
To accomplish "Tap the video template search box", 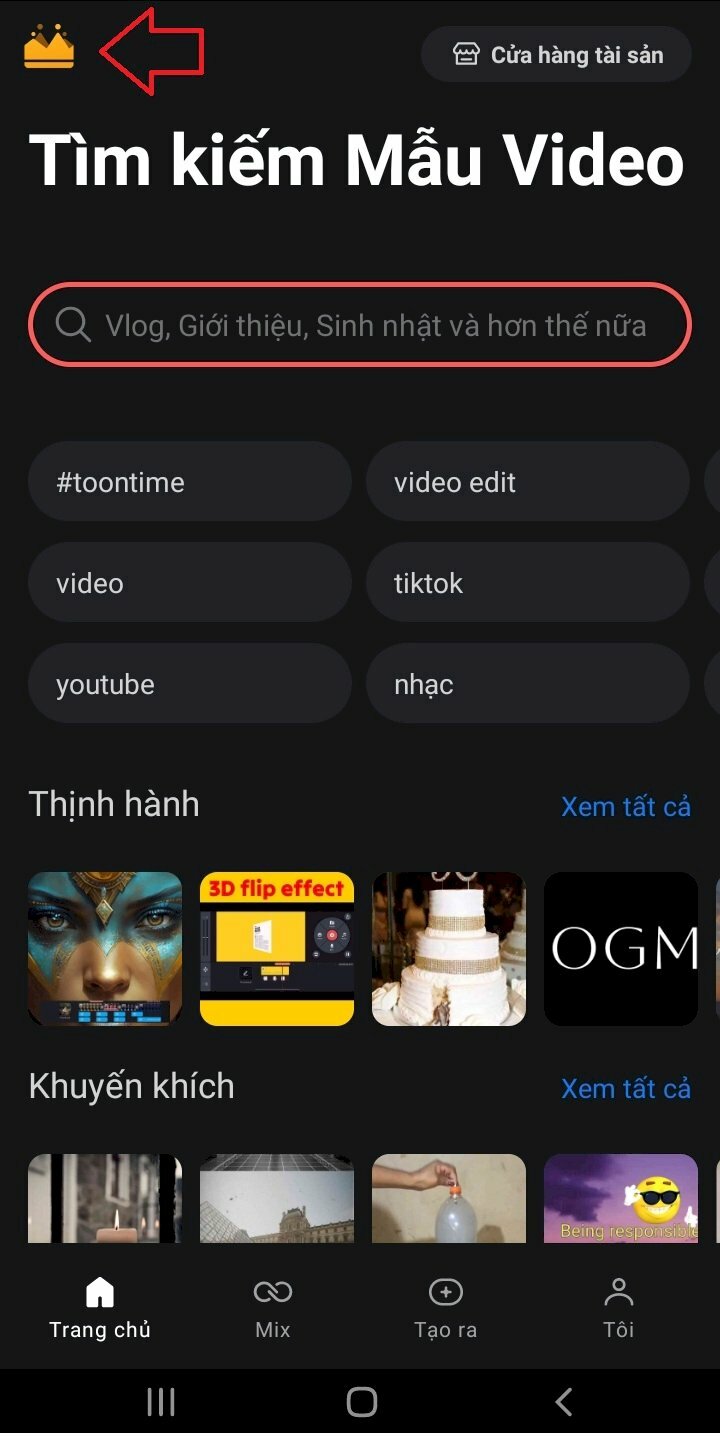I will click(360, 325).
